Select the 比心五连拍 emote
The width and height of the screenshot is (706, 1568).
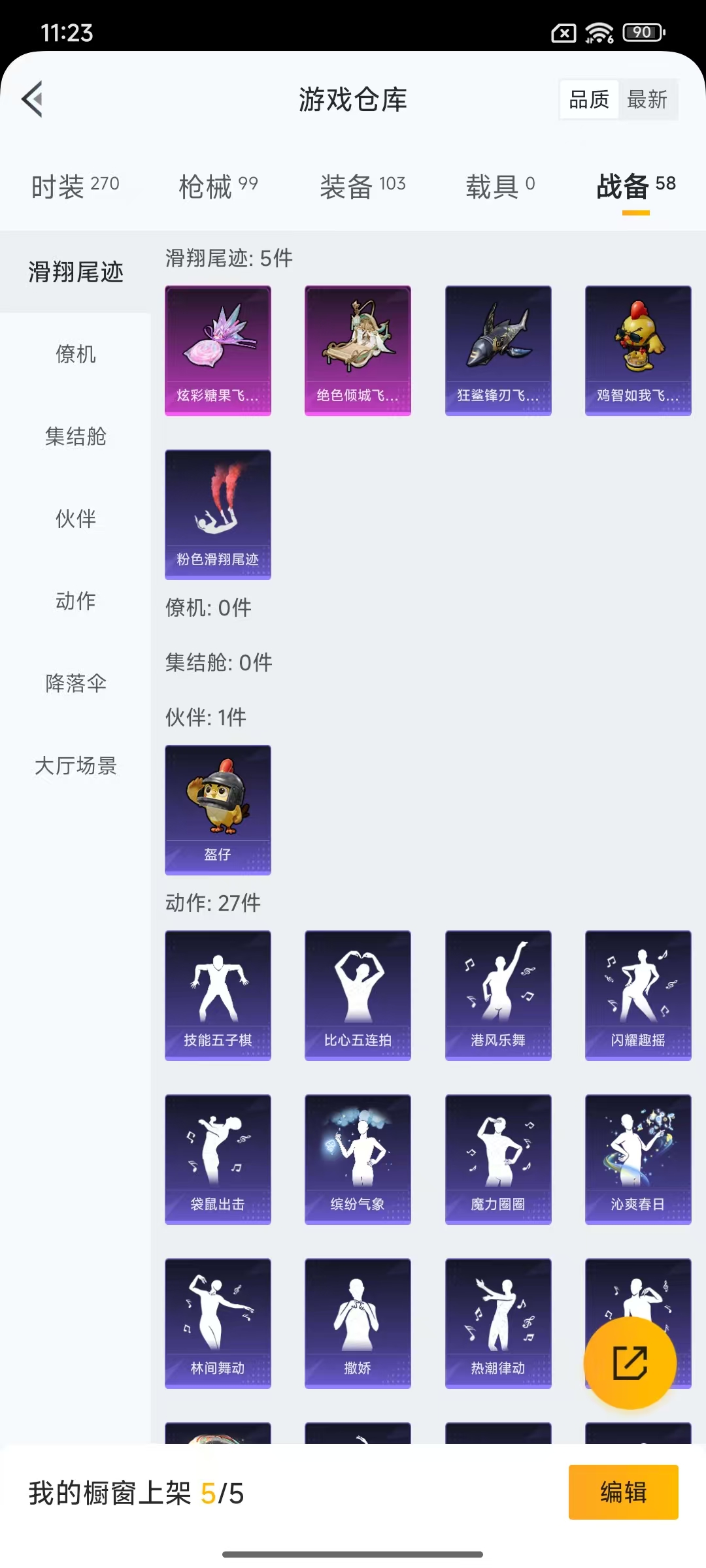358,995
